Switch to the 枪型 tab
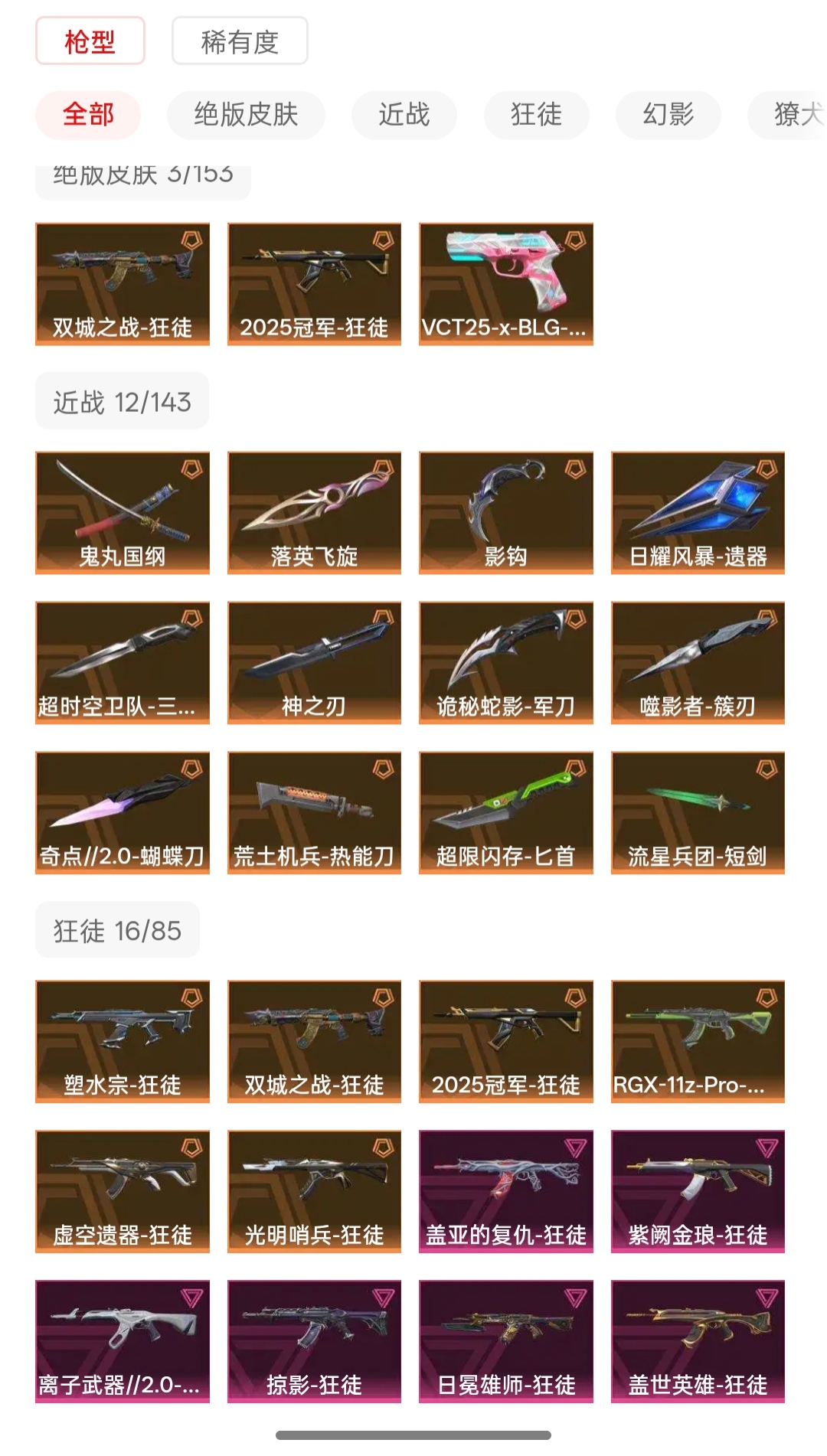 pyautogui.click(x=90, y=41)
